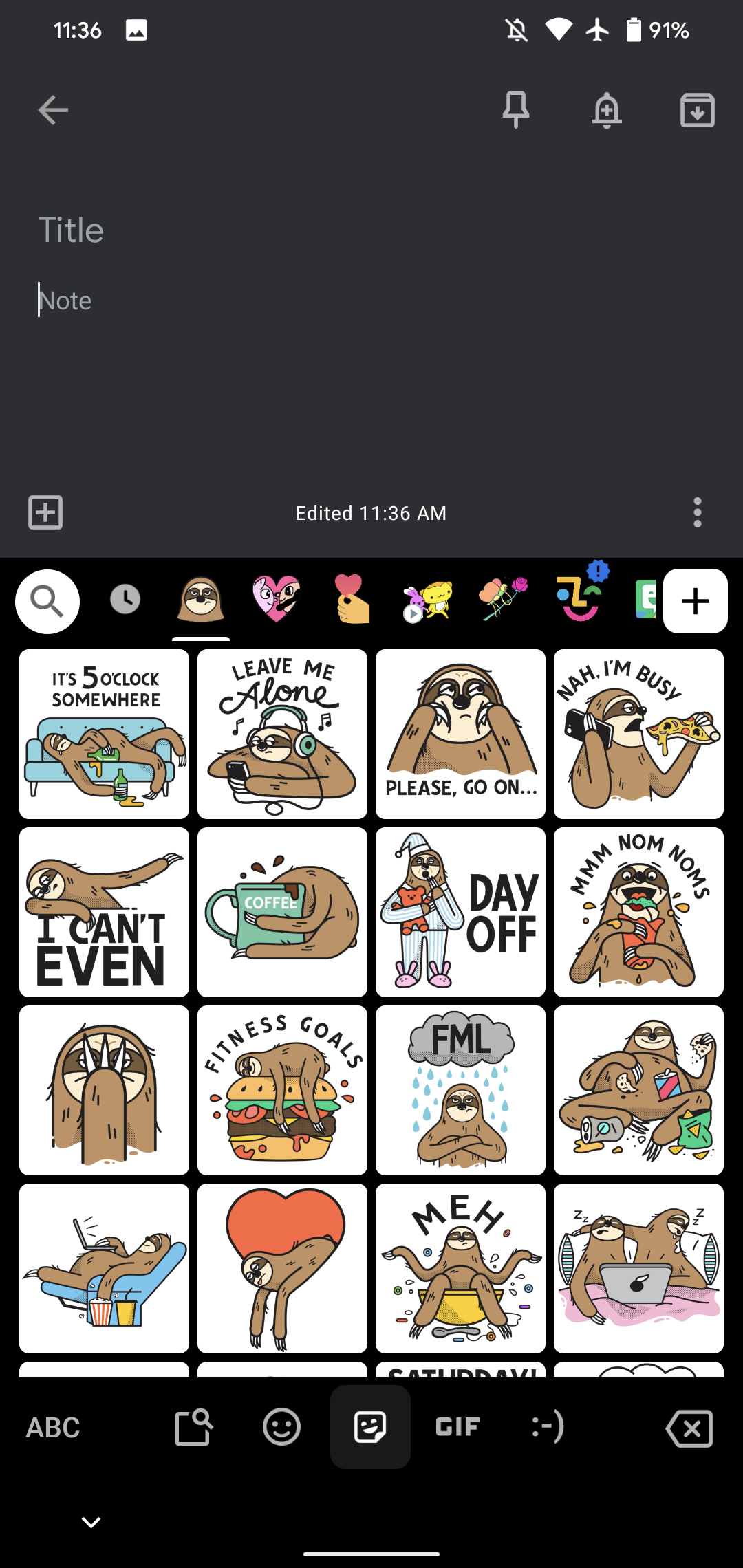Viewport: 743px width, 1568px height.
Task: Add more sticker packs with plus button
Action: point(696,601)
